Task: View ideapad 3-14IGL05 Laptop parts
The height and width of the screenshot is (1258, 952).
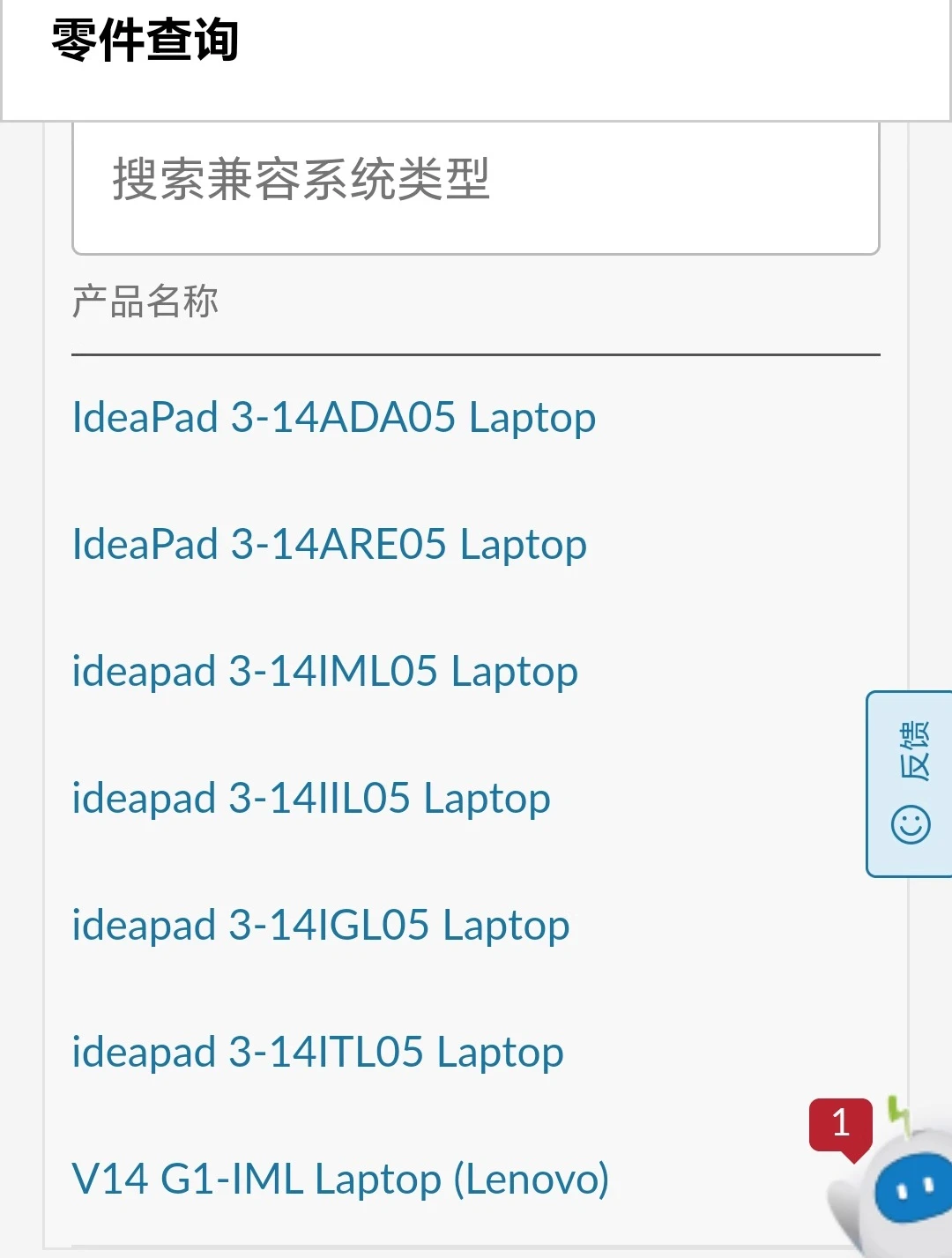Action: click(320, 925)
